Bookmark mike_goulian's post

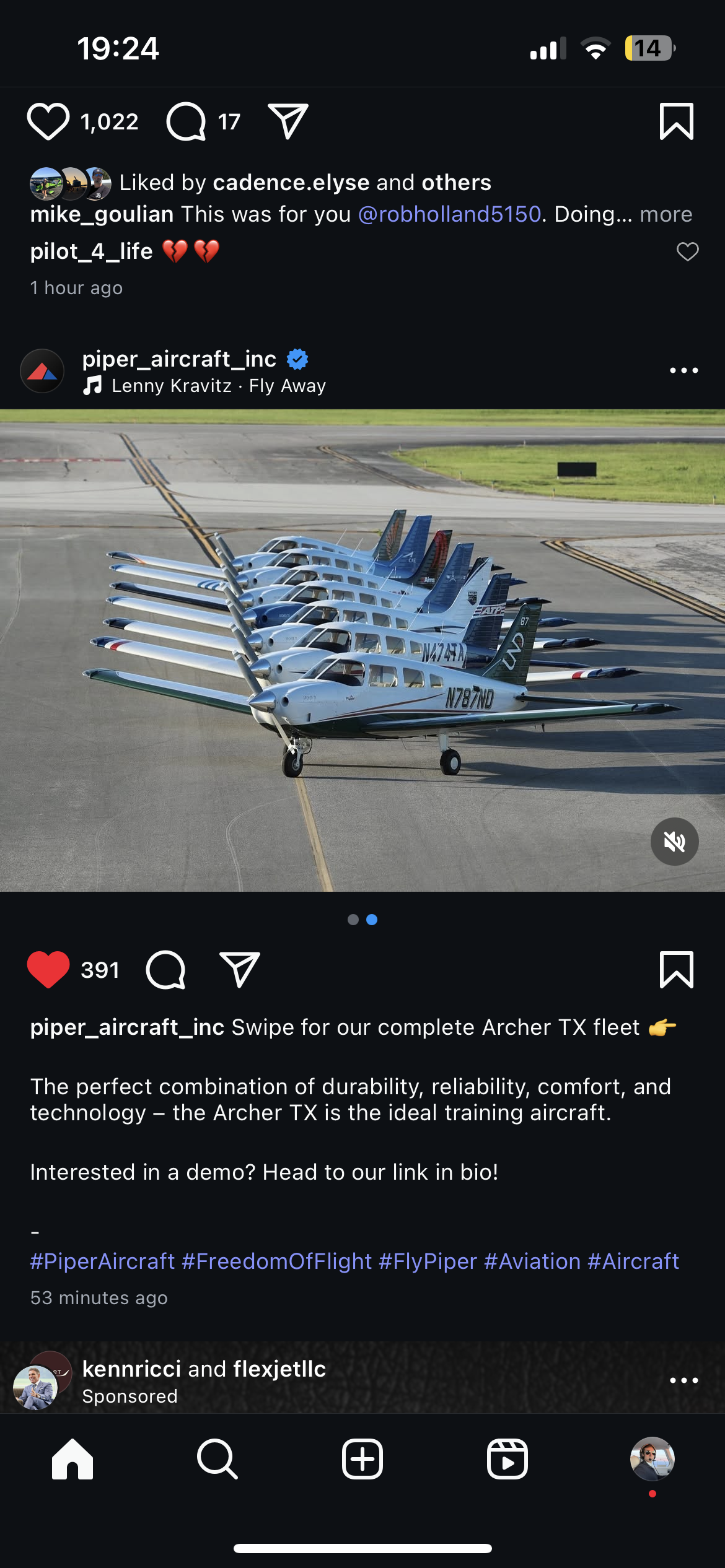click(x=676, y=121)
